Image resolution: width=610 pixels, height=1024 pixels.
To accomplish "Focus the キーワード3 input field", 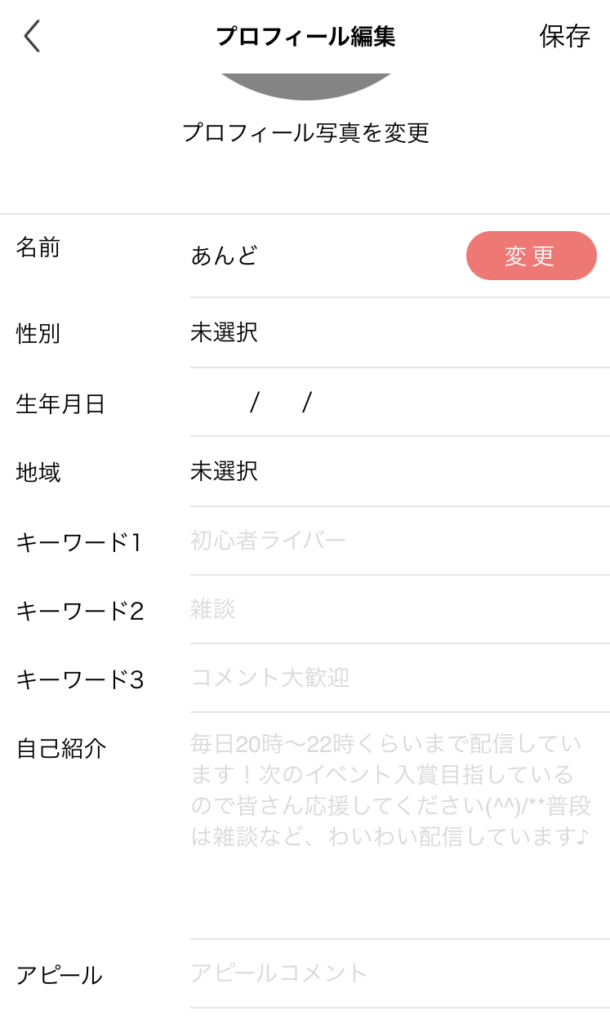I will pos(400,678).
